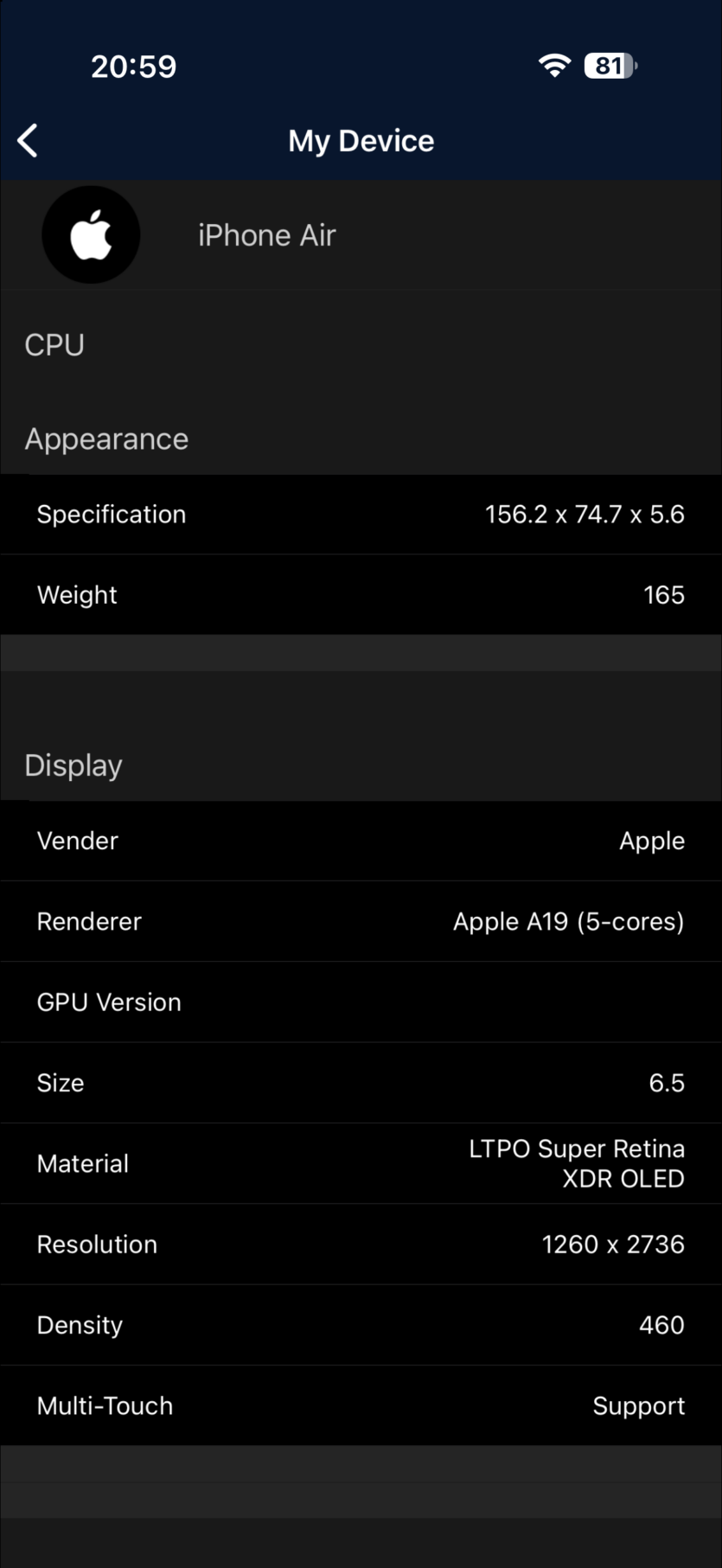
Task: Go back from My Device
Action: click(x=28, y=140)
